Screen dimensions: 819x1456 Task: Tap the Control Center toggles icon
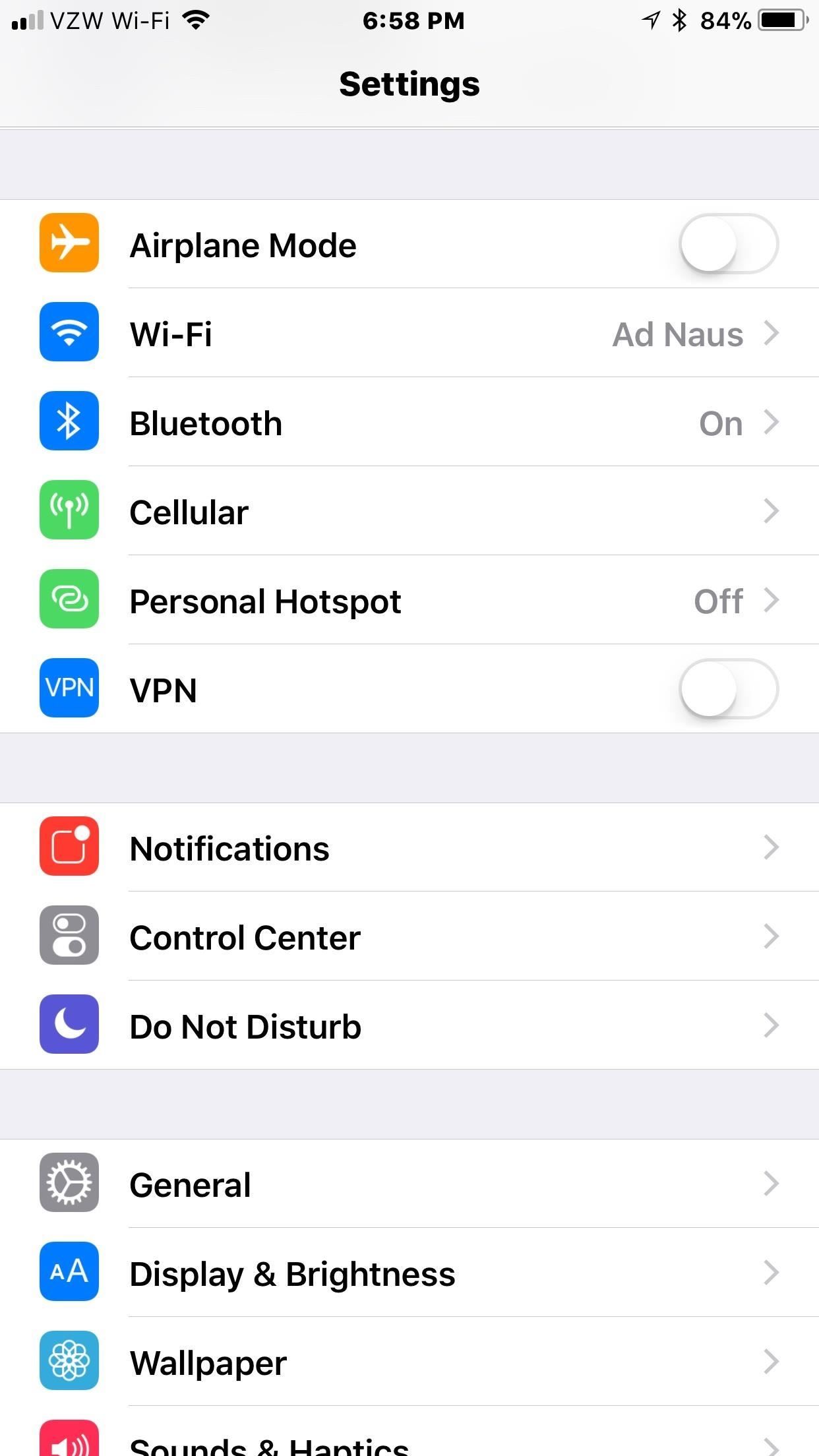(x=69, y=936)
